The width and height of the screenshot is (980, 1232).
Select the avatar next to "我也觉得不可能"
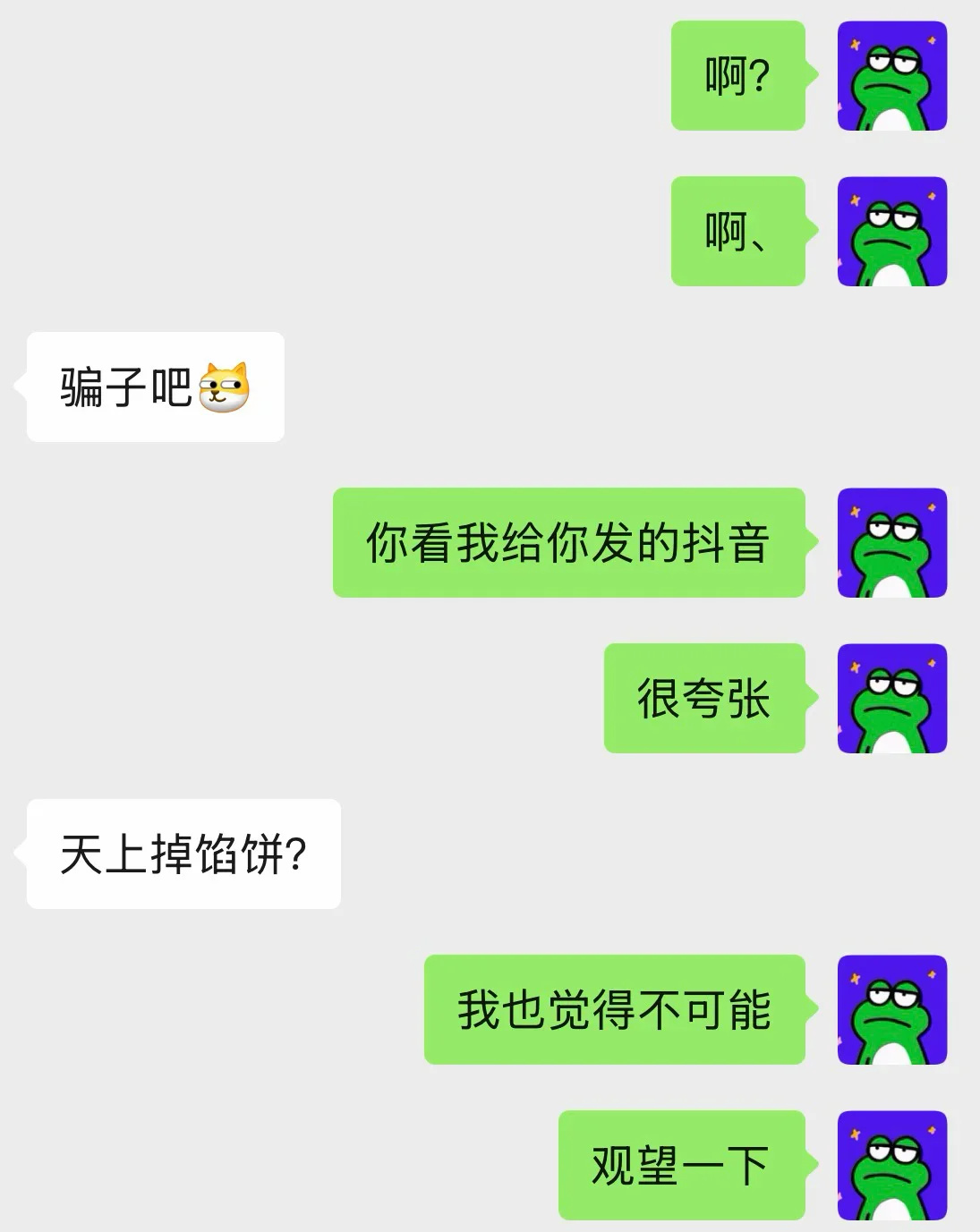(891, 1010)
